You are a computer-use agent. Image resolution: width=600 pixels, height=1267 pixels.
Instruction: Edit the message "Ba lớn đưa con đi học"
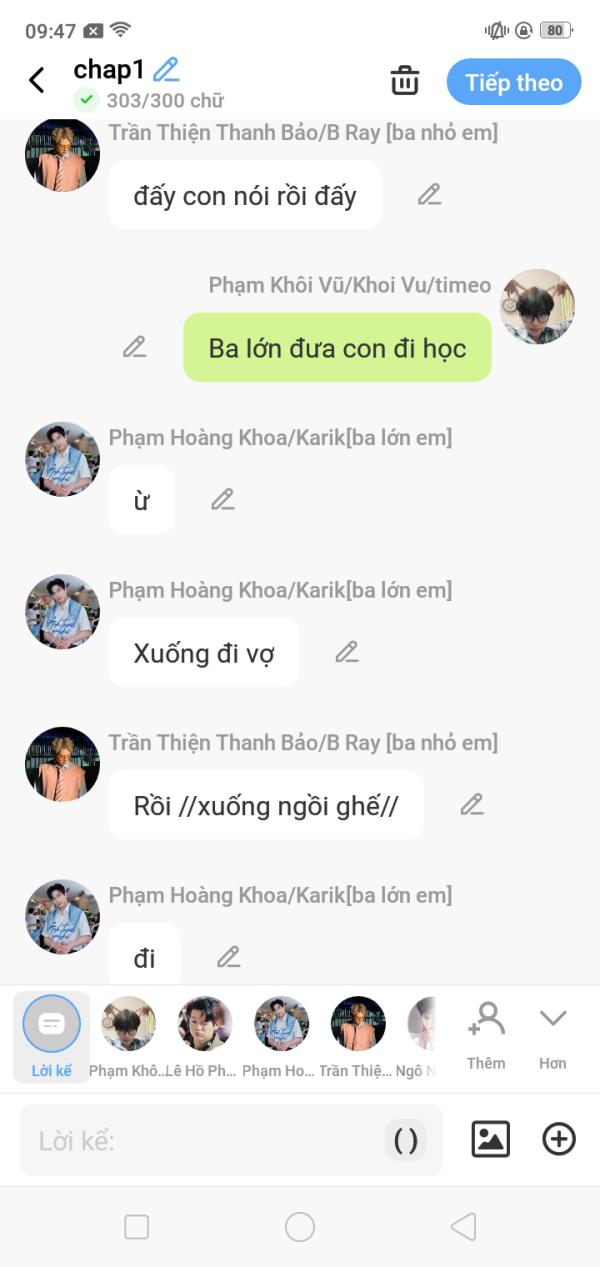pyautogui.click(x=135, y=347)
